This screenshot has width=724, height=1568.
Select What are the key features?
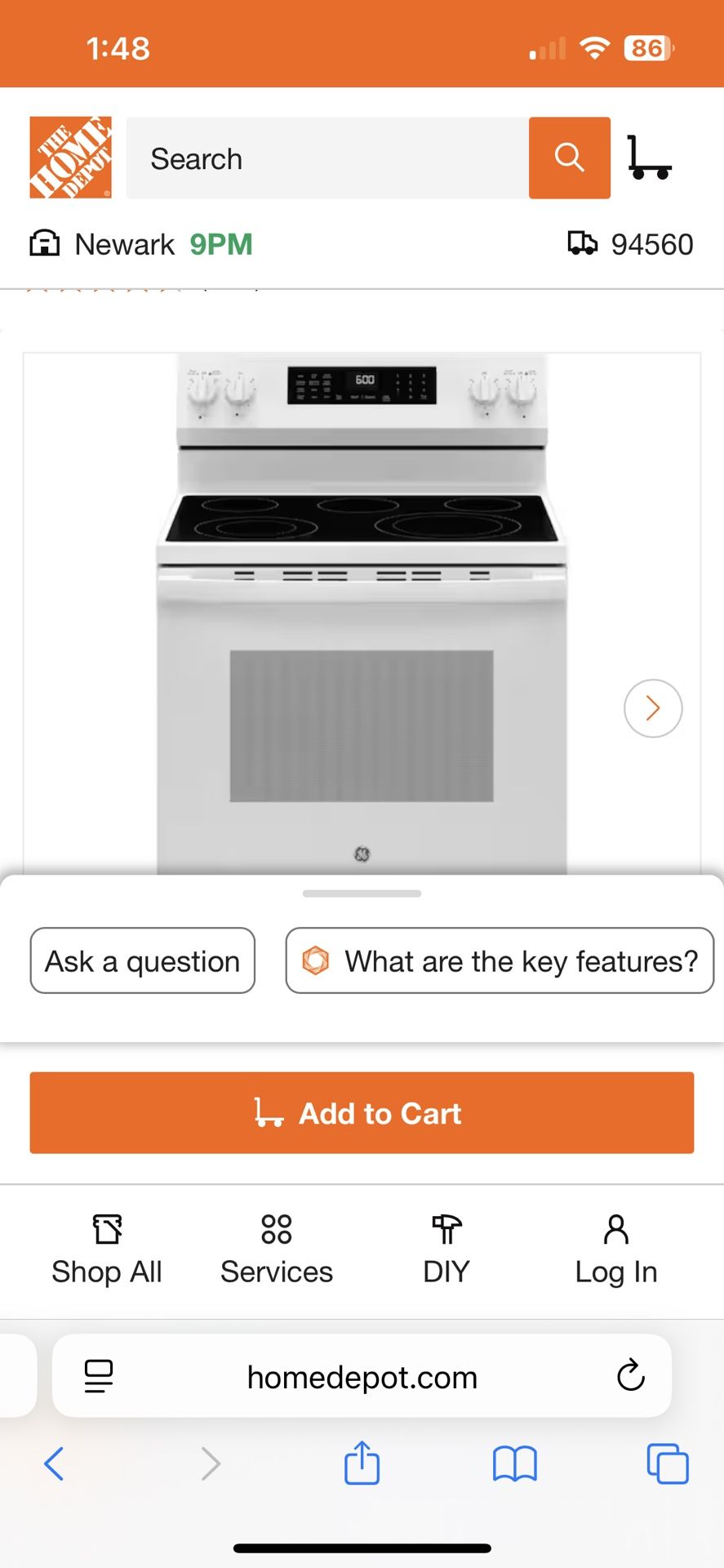(500, 961)
